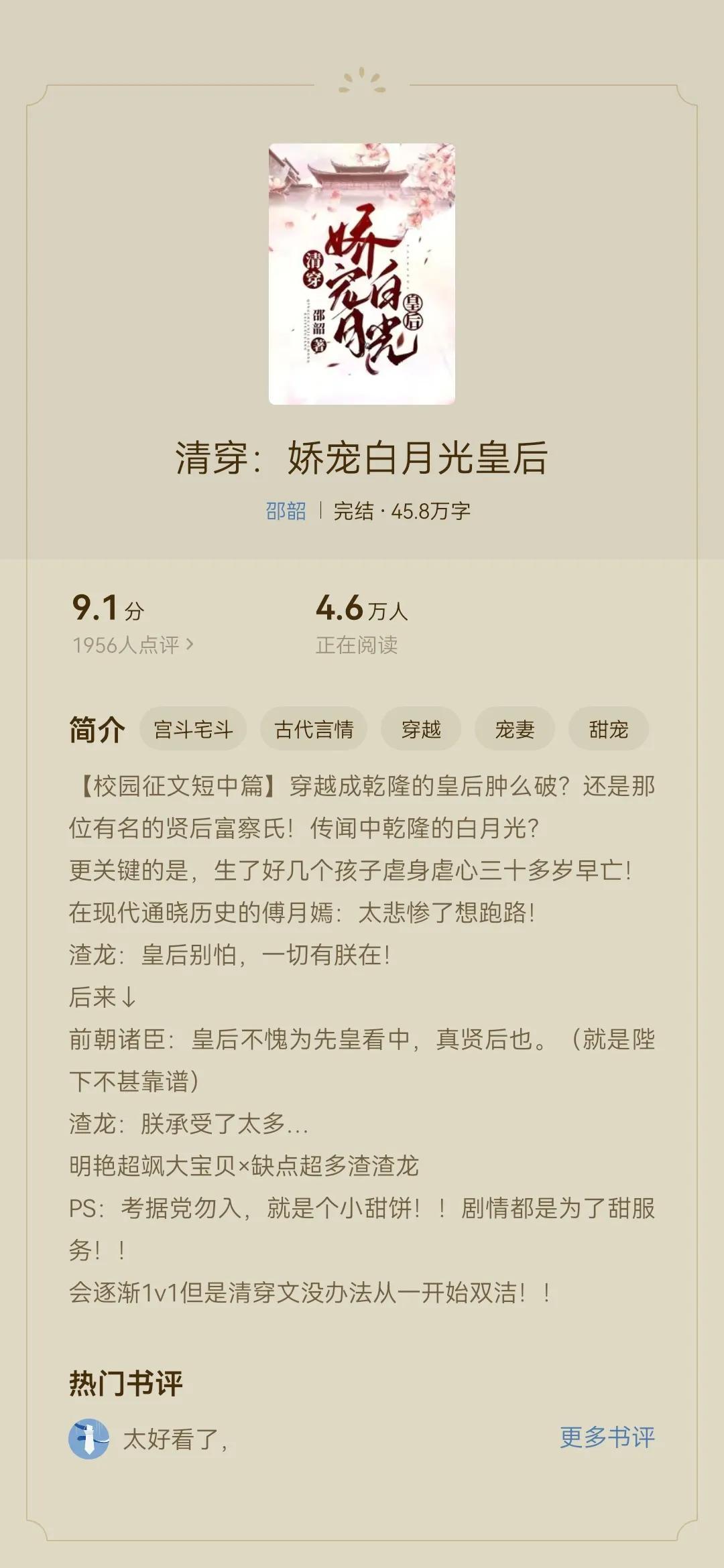
Task: Open author 邵韶's page
Action: pyautogui.click(x=286, y=511)
